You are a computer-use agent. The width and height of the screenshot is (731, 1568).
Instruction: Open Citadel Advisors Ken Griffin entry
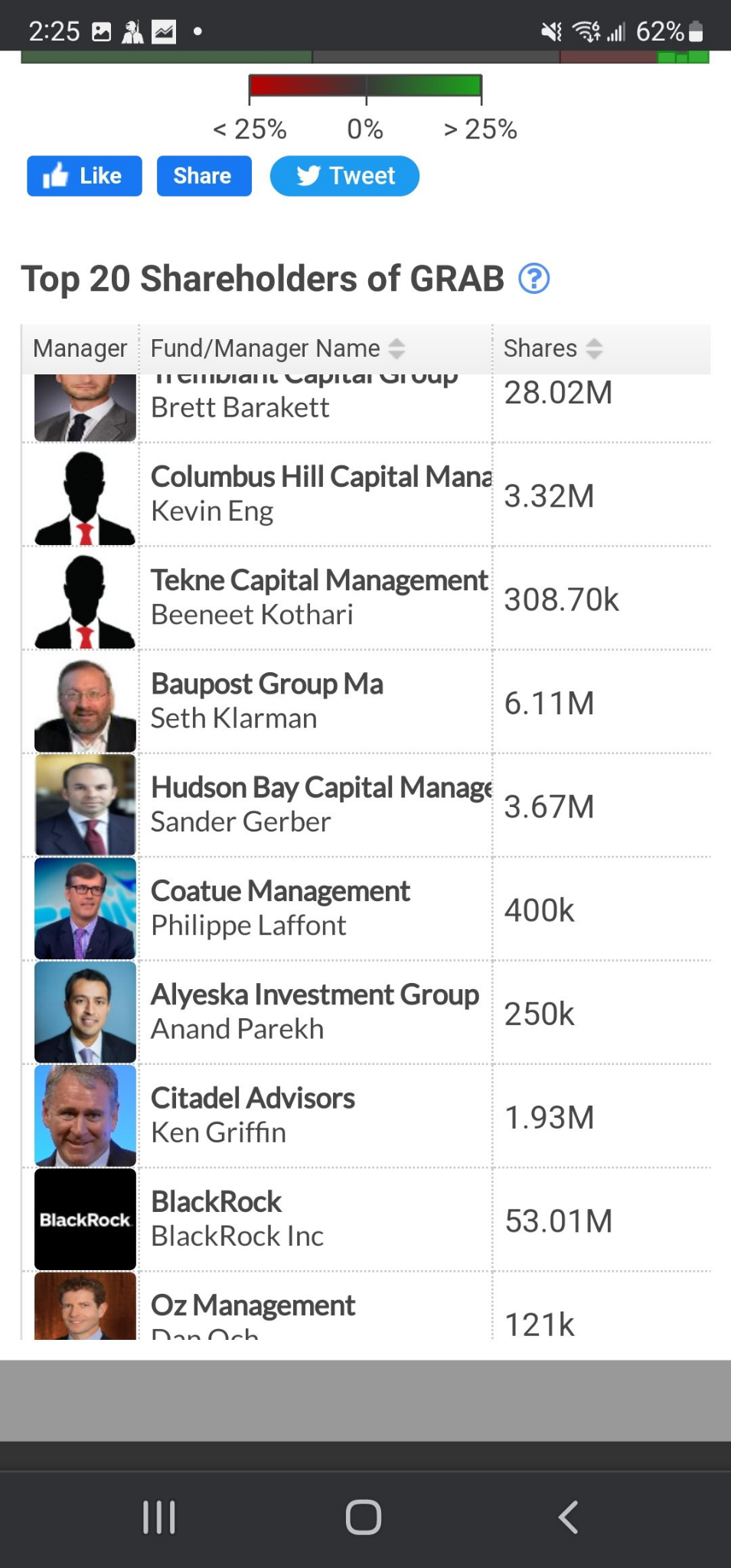[x=253, y=1099]
